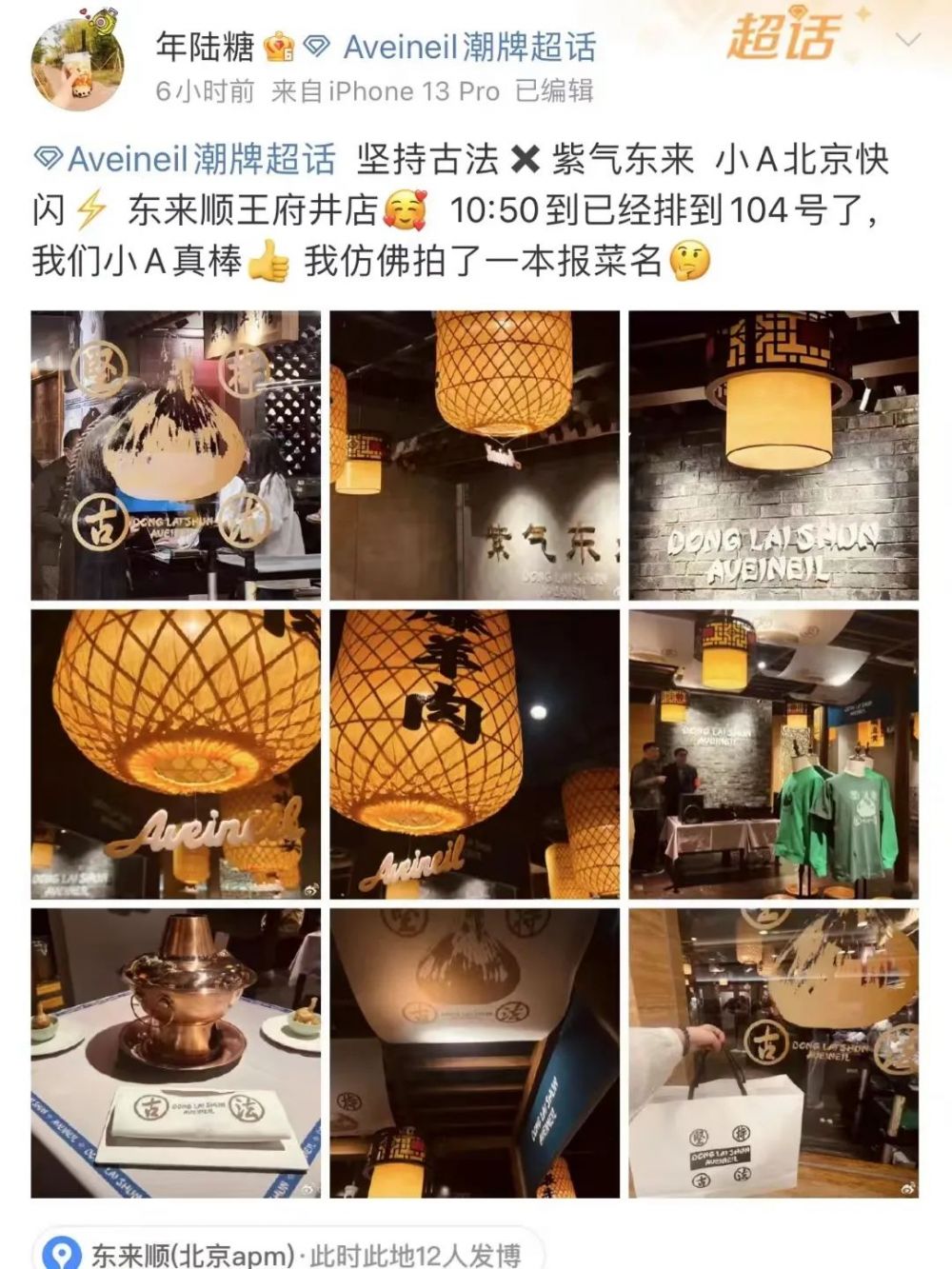The height and width of the screenshot is (1269, 952).
Task: View the copper hot pot photo
Action: (175, 1053)
